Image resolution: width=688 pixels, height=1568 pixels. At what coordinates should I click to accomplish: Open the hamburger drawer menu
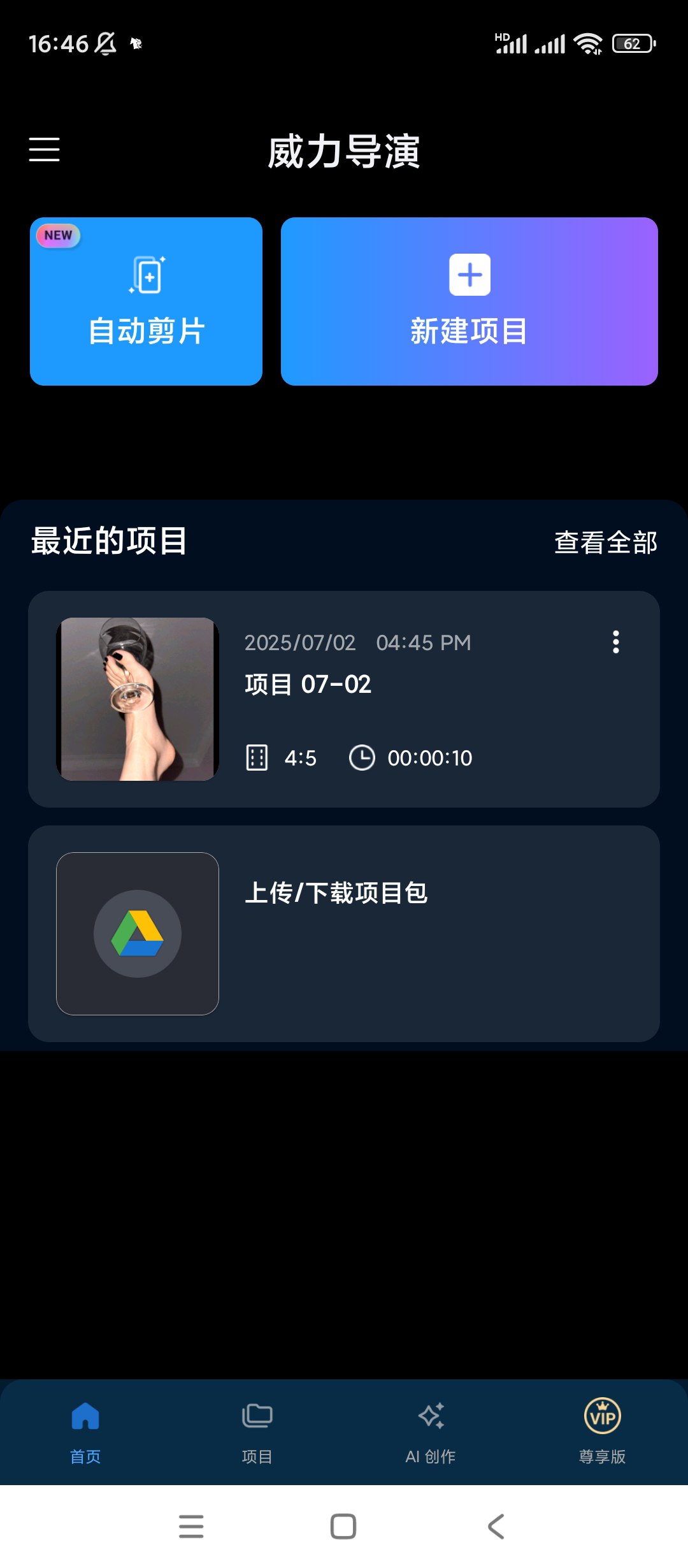pos(45,150)
